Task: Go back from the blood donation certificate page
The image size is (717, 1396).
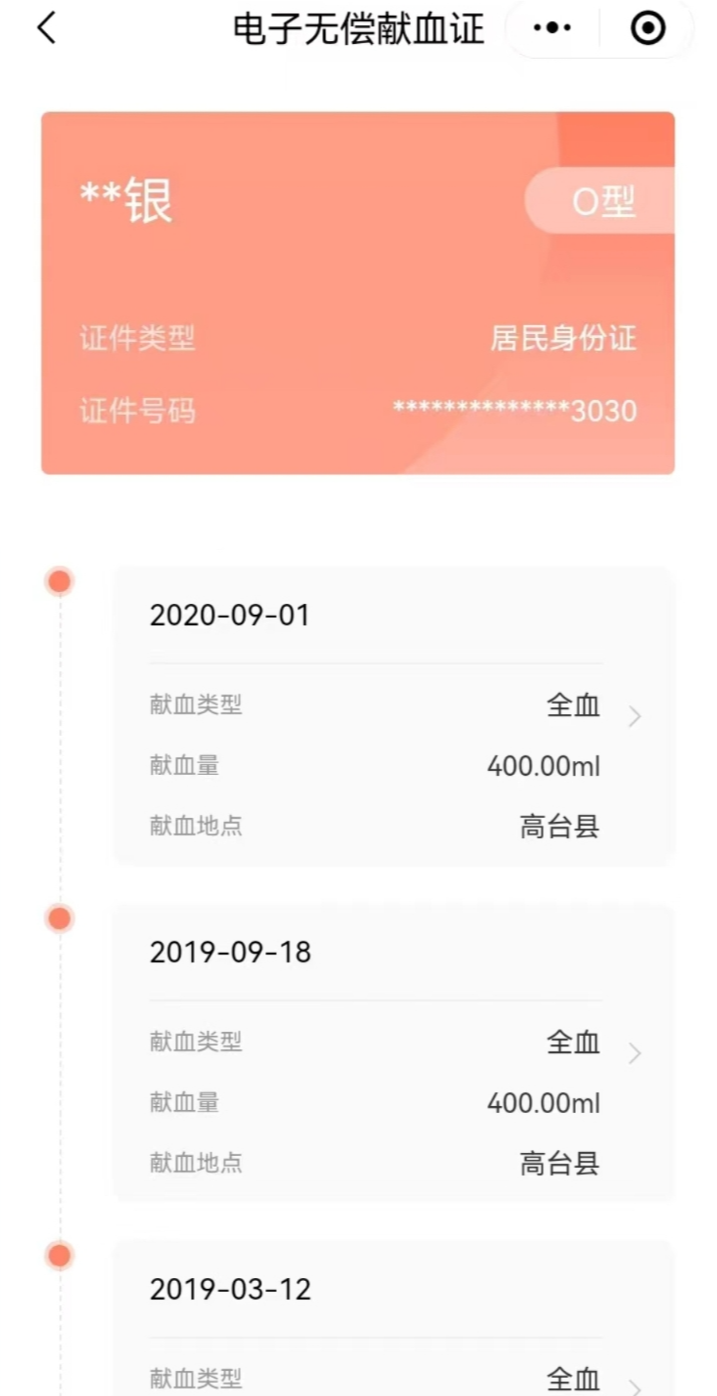Action: [x=47, y=29]
